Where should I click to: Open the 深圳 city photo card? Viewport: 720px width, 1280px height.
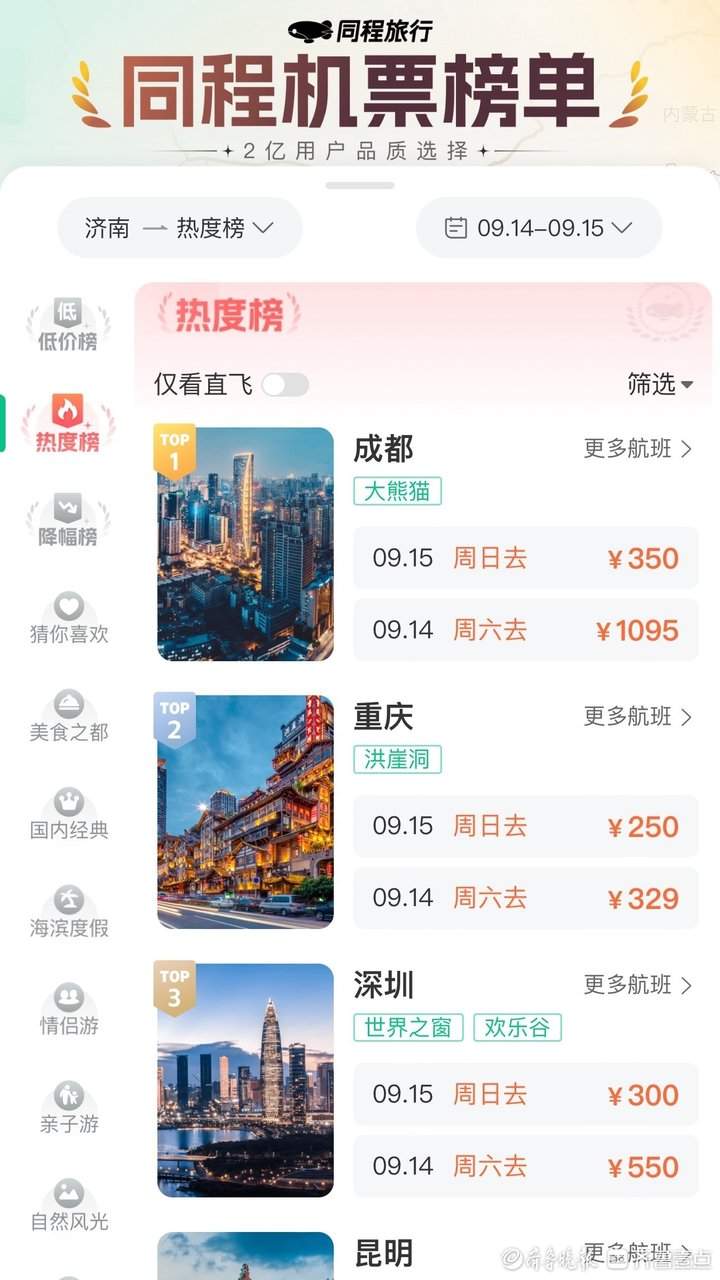point(245,1080)
